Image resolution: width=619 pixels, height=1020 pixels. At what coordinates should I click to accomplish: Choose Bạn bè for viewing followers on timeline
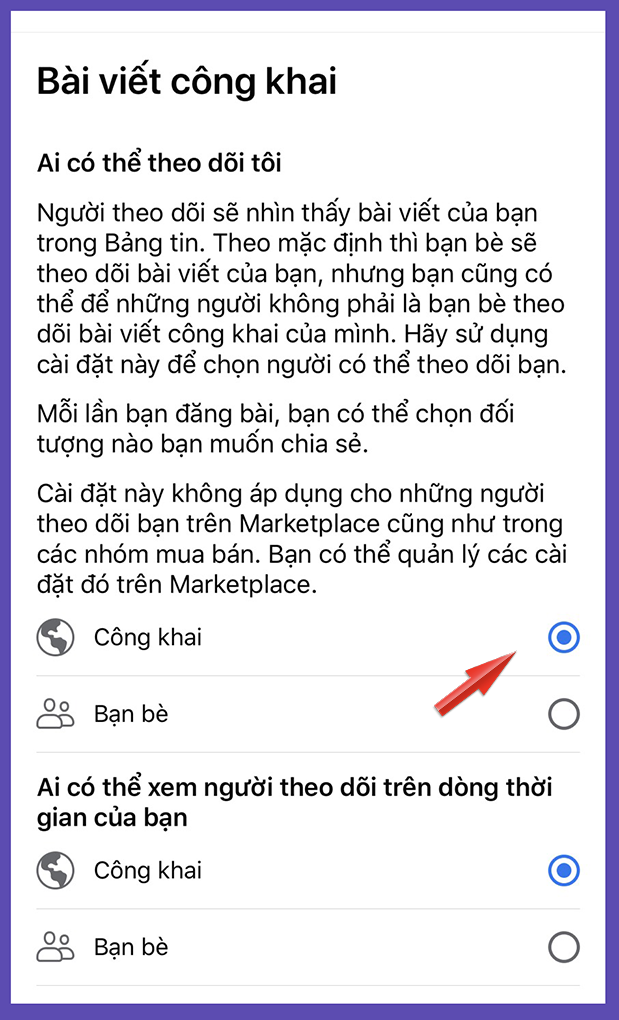pos(564,947)
